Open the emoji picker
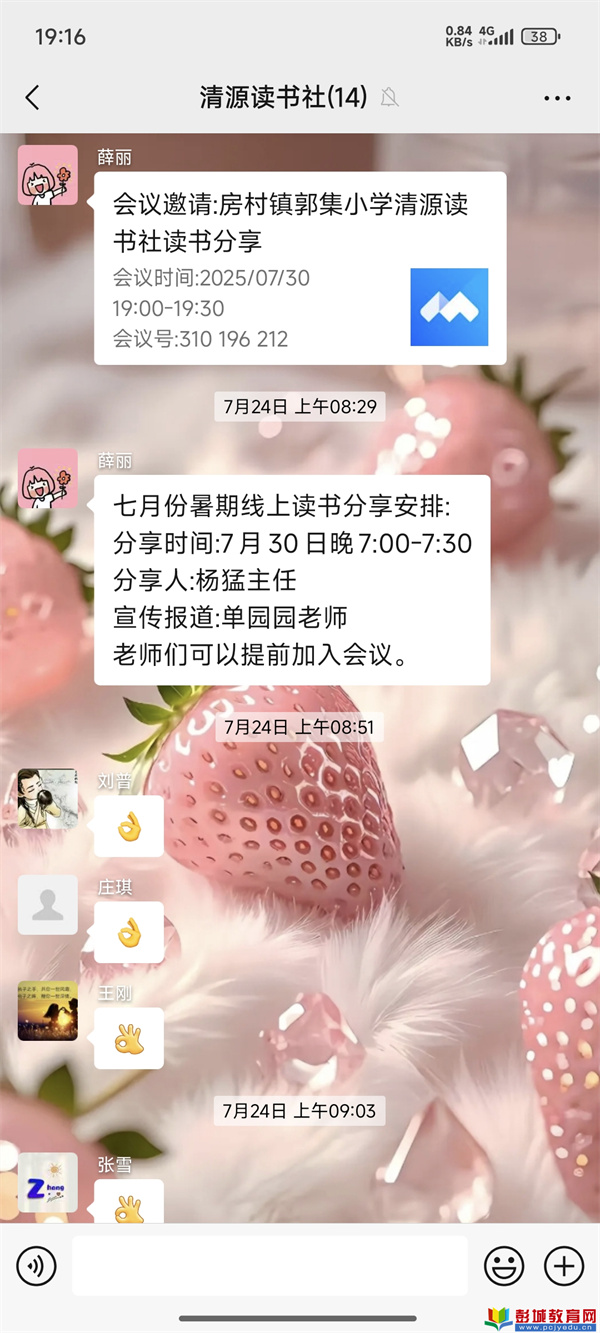Viewport: 600px width, 1333px height. 503,1266
